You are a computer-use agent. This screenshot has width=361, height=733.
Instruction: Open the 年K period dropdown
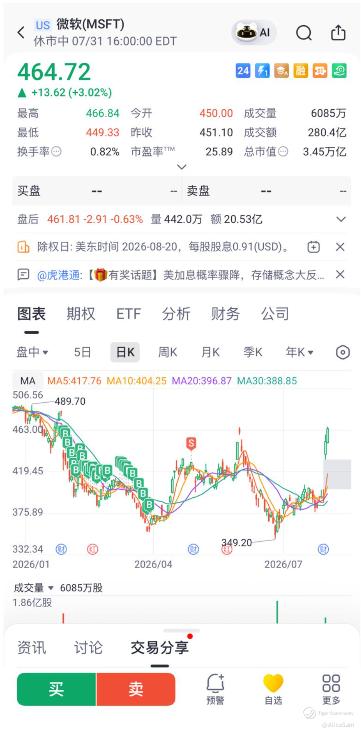pos(299,352)
